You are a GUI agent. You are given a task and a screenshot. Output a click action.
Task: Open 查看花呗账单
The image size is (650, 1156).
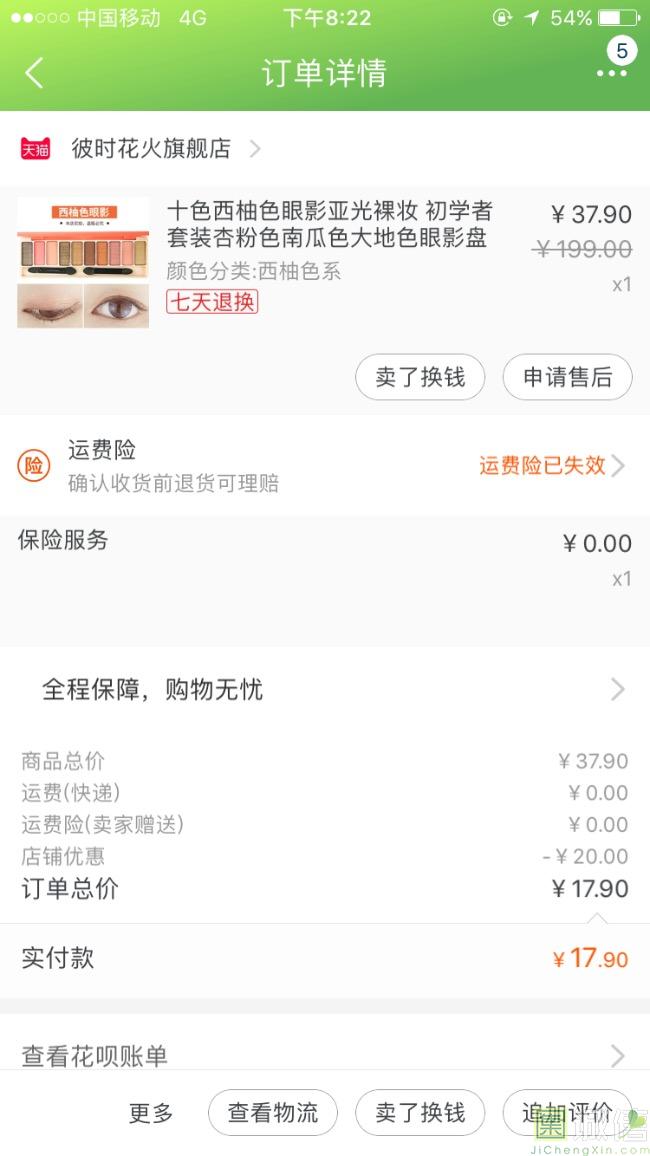coord(325,1055)
